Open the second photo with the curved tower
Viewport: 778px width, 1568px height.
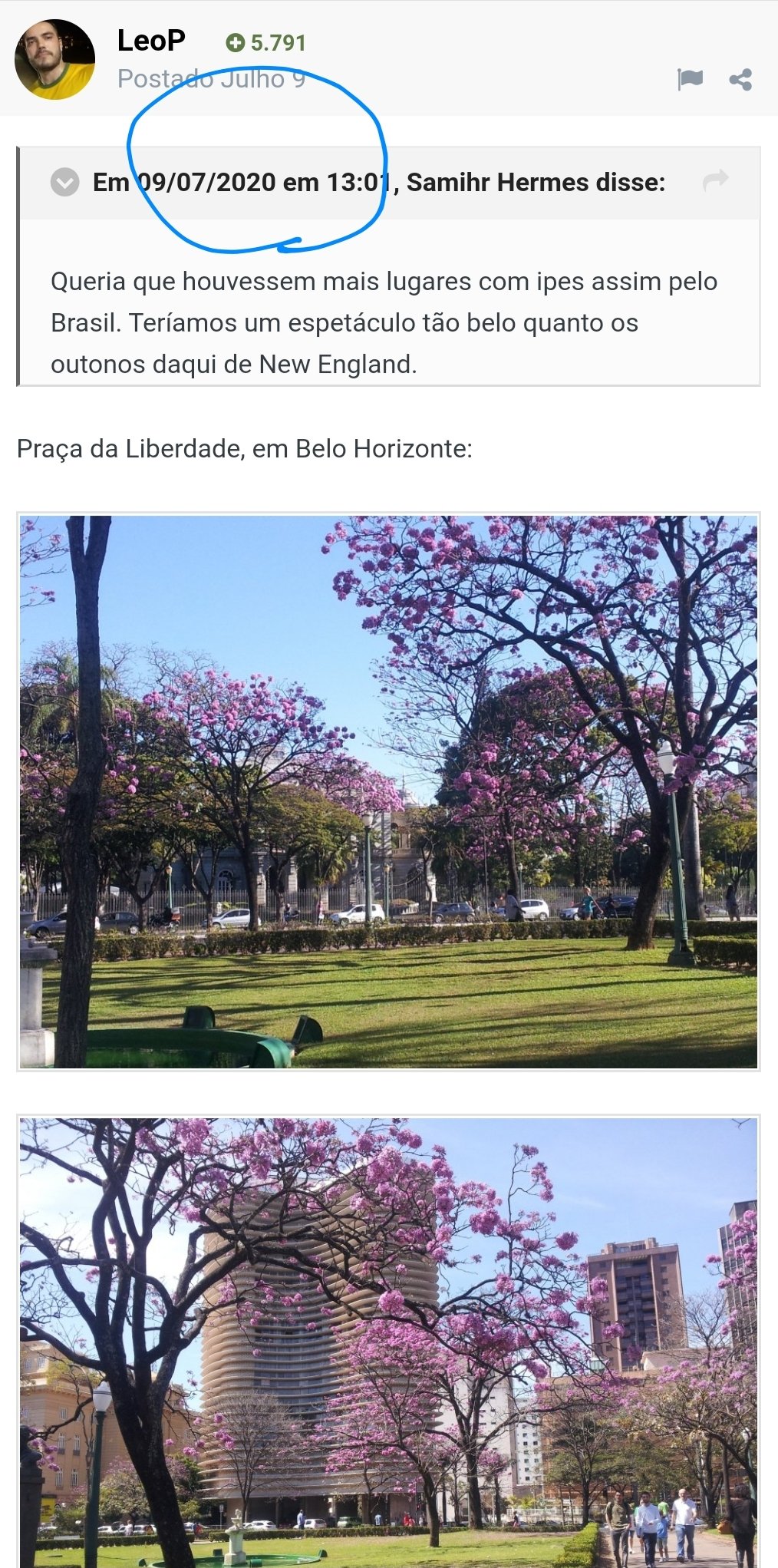tap(388, 1342)
